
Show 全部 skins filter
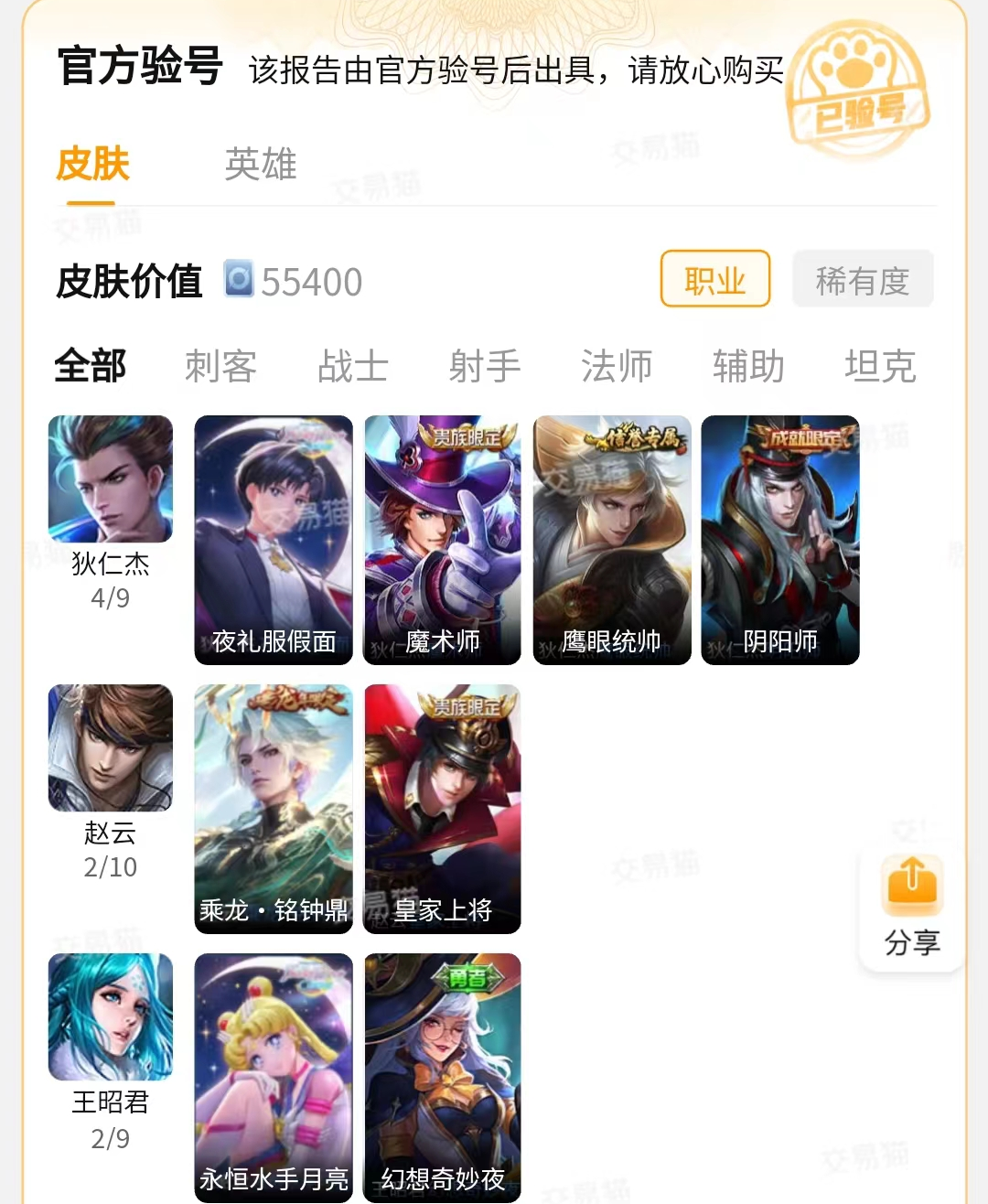90,366
